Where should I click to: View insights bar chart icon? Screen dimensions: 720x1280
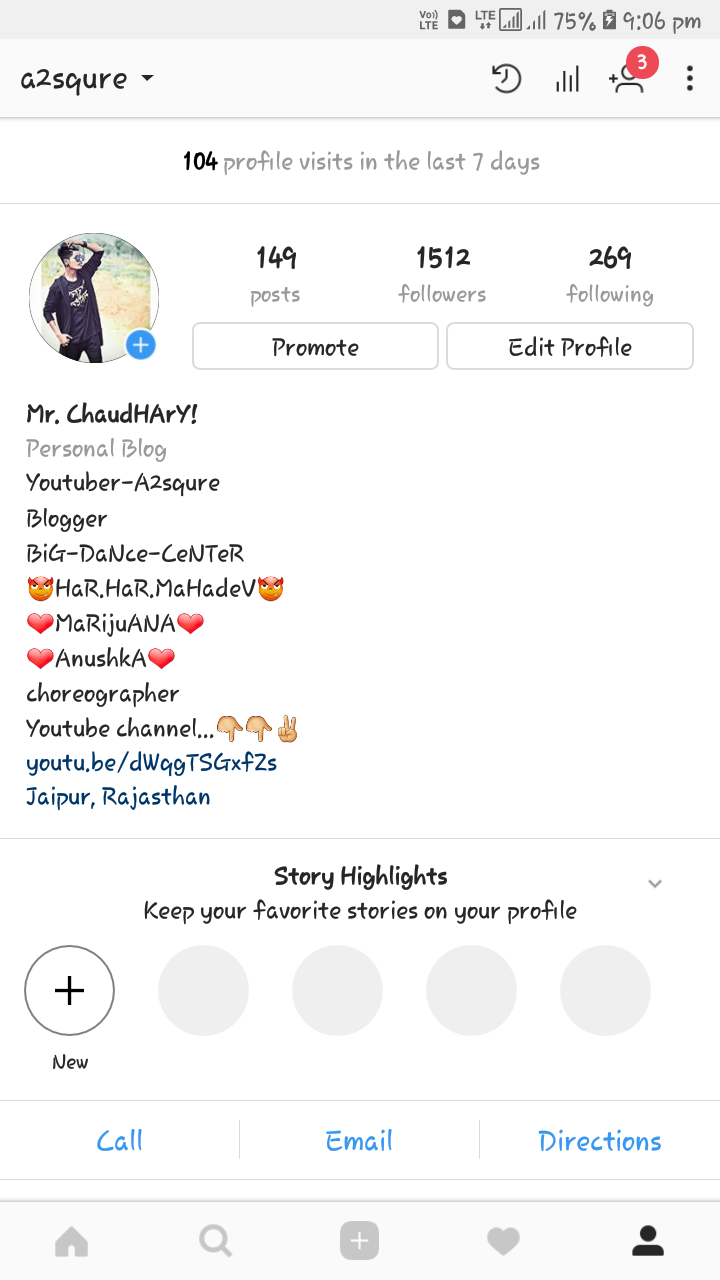tap(567, 80)
